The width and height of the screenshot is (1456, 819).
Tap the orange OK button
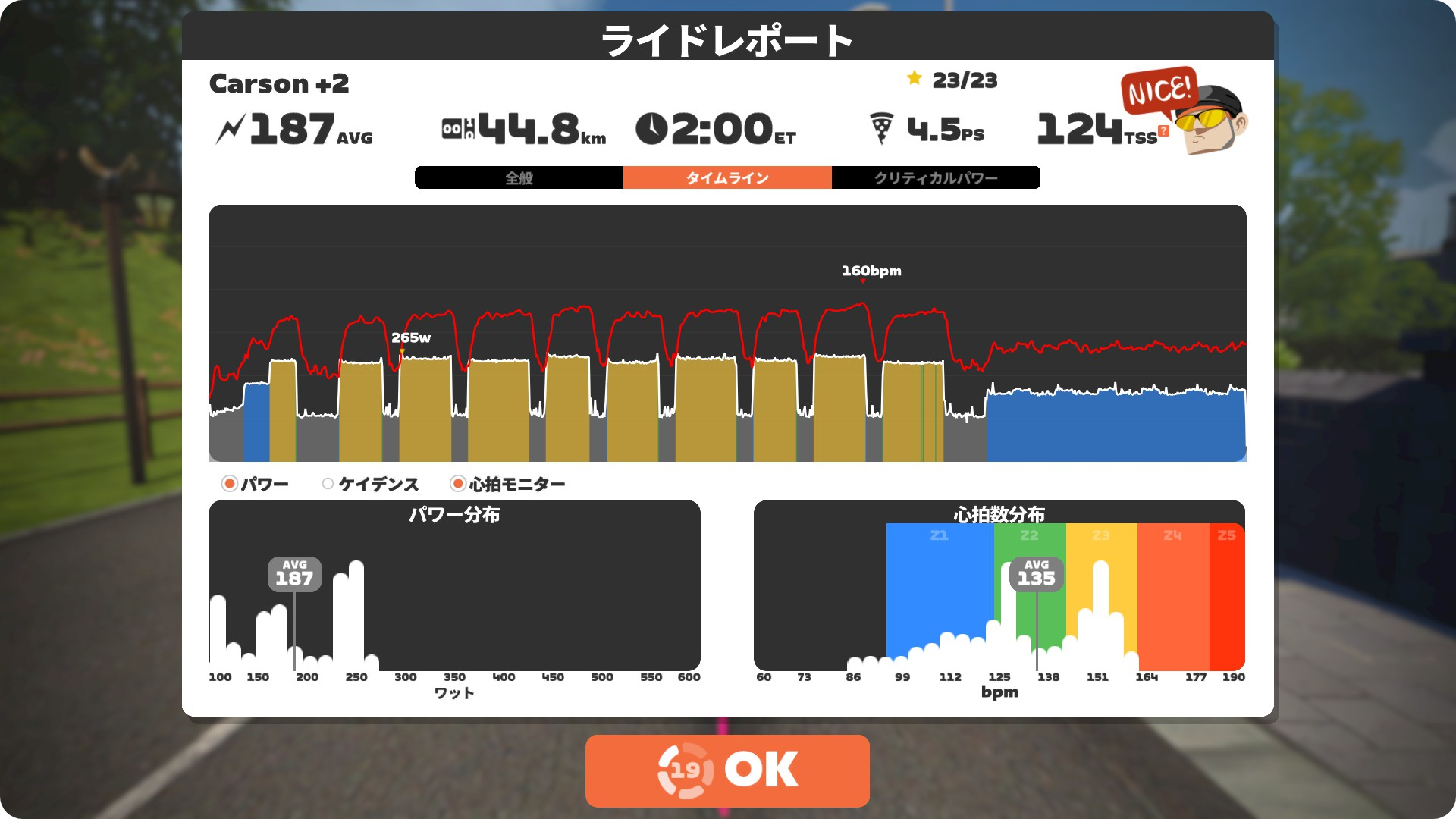pyautogui.click(x=727, y=770)
